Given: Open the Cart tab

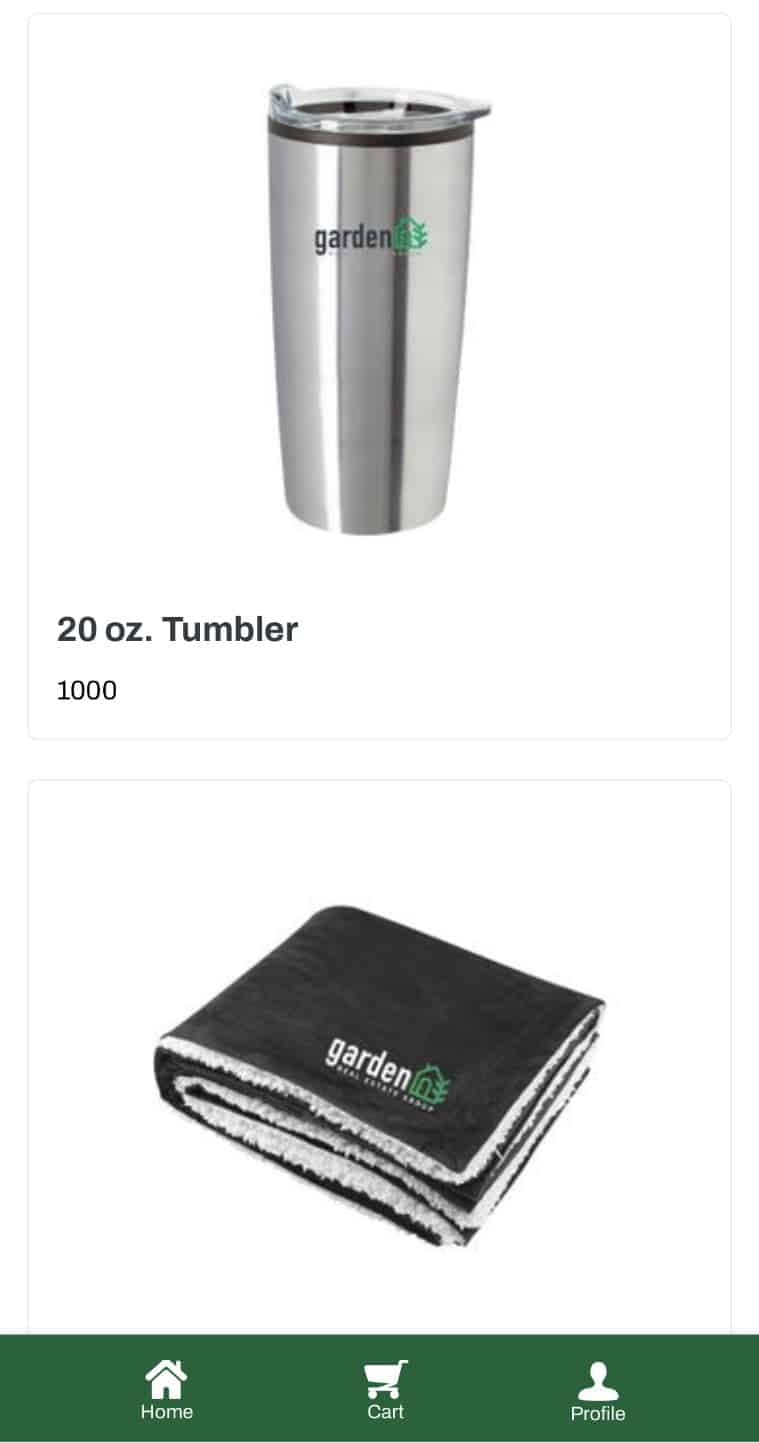Looking at the screenshot, I should click(385, 1390).
